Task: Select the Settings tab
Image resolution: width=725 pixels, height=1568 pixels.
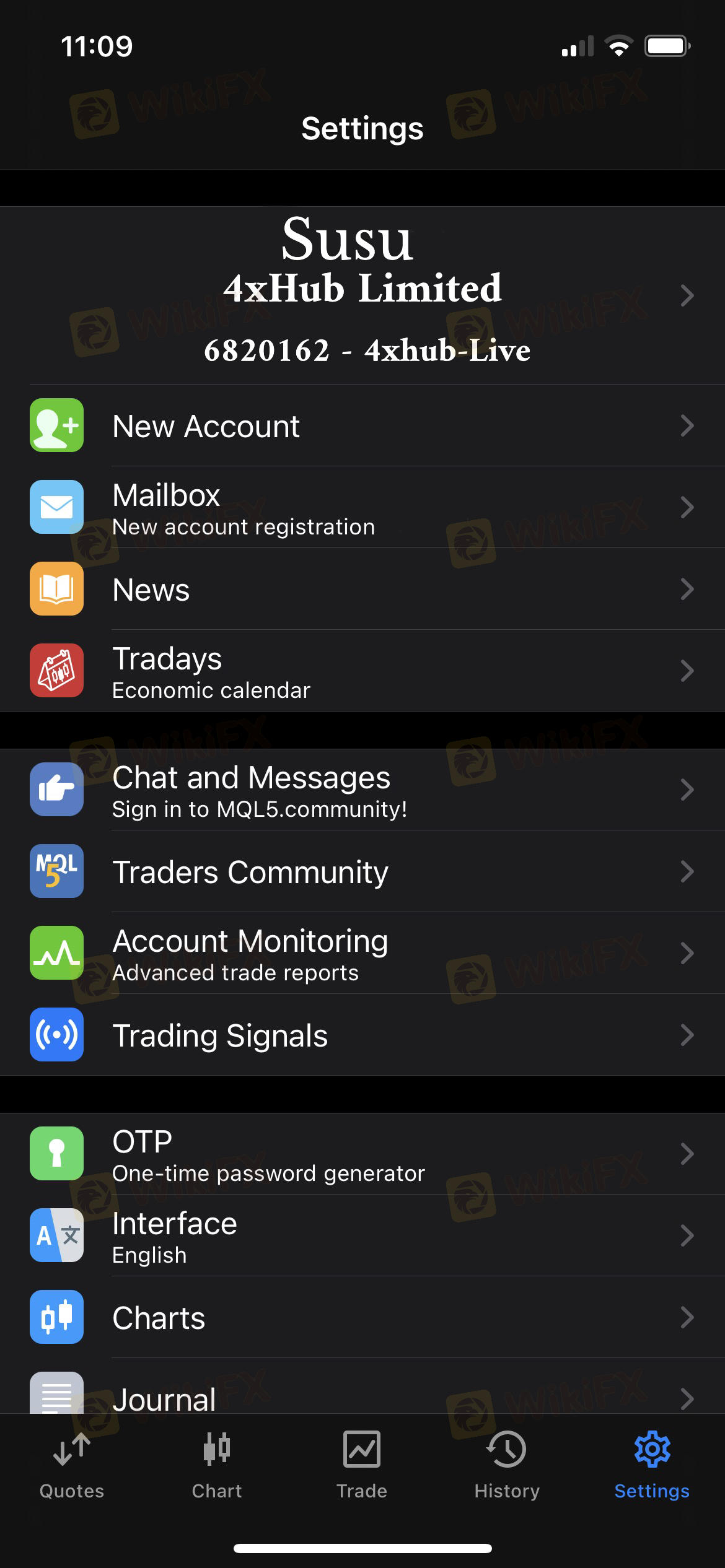Action: [x=652, y=1465]
